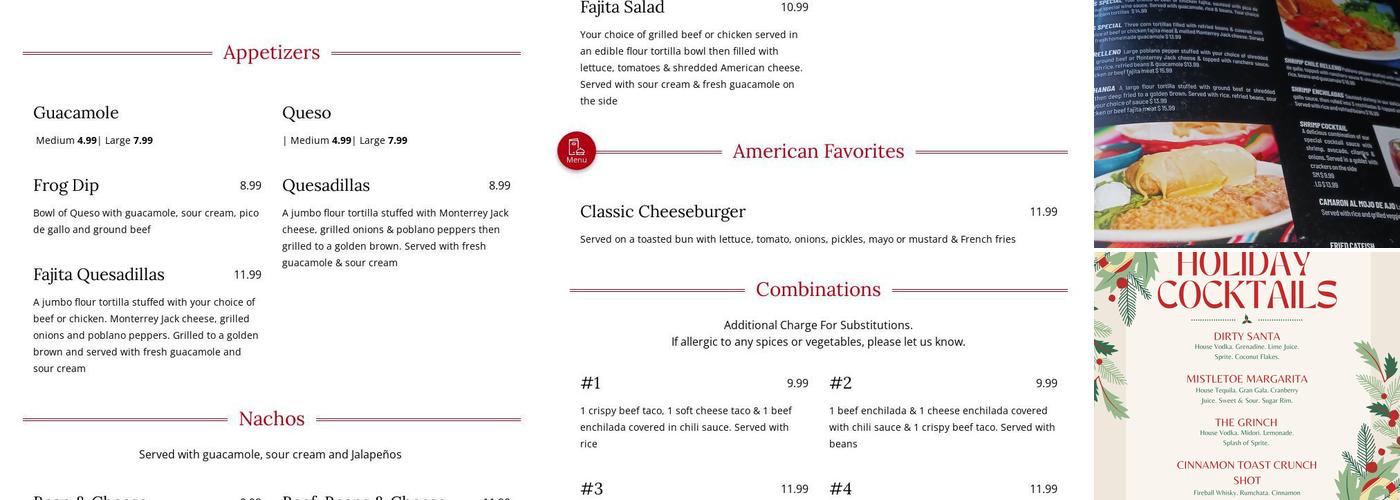The height and width of the screenshot is (500, 1400).
Task: Open the red floating Menu button
Action: point(576,151)
